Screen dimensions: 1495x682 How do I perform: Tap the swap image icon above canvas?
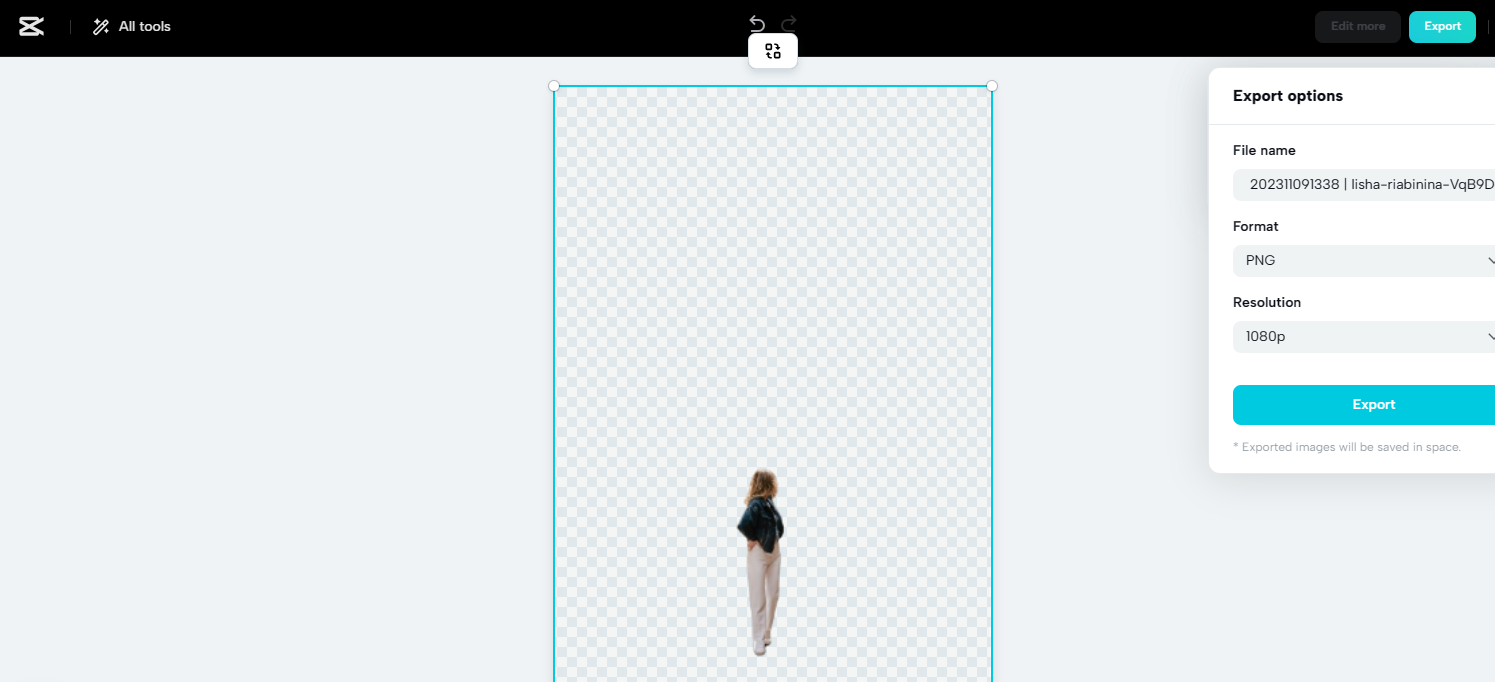click(x=772, y=51)
